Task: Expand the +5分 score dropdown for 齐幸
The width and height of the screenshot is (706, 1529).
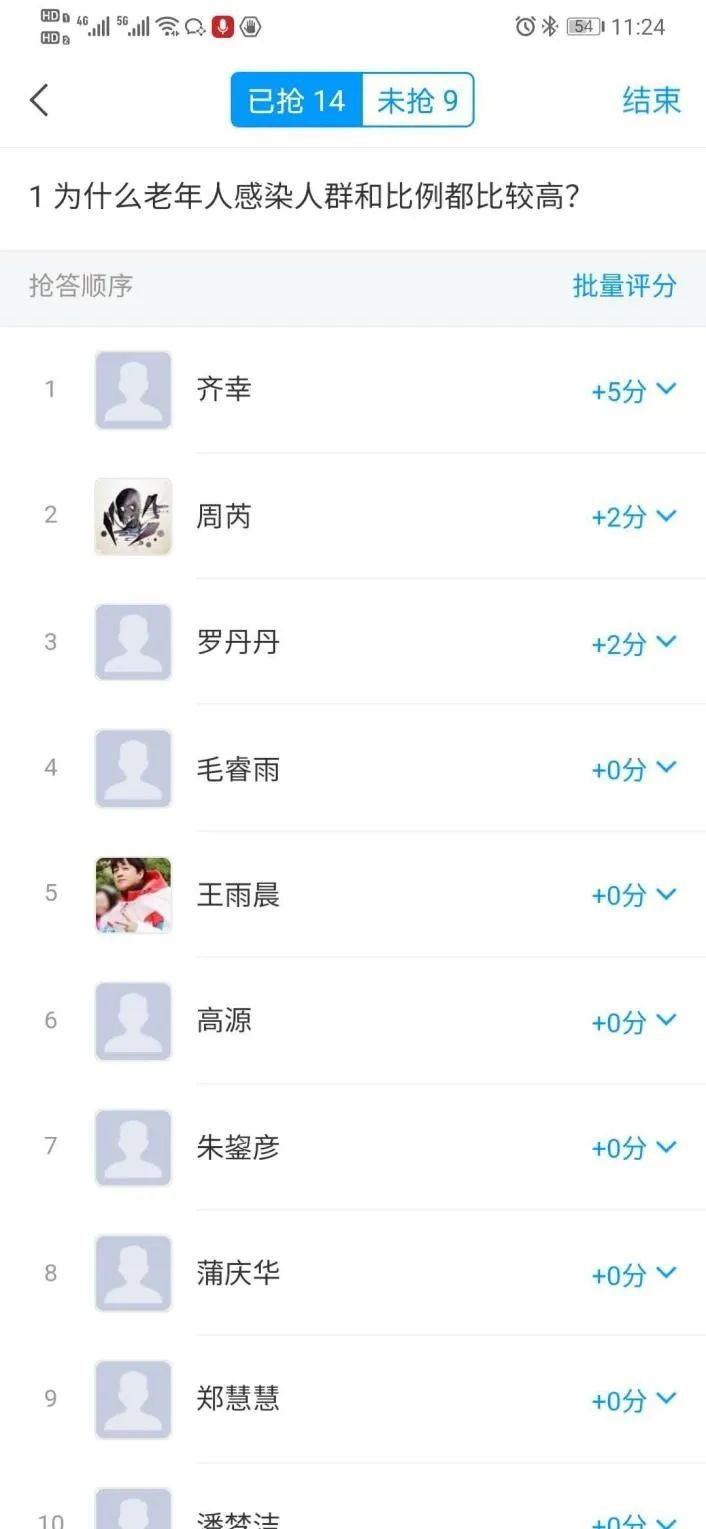Action: pyautogui.click(x=634, y=391)
